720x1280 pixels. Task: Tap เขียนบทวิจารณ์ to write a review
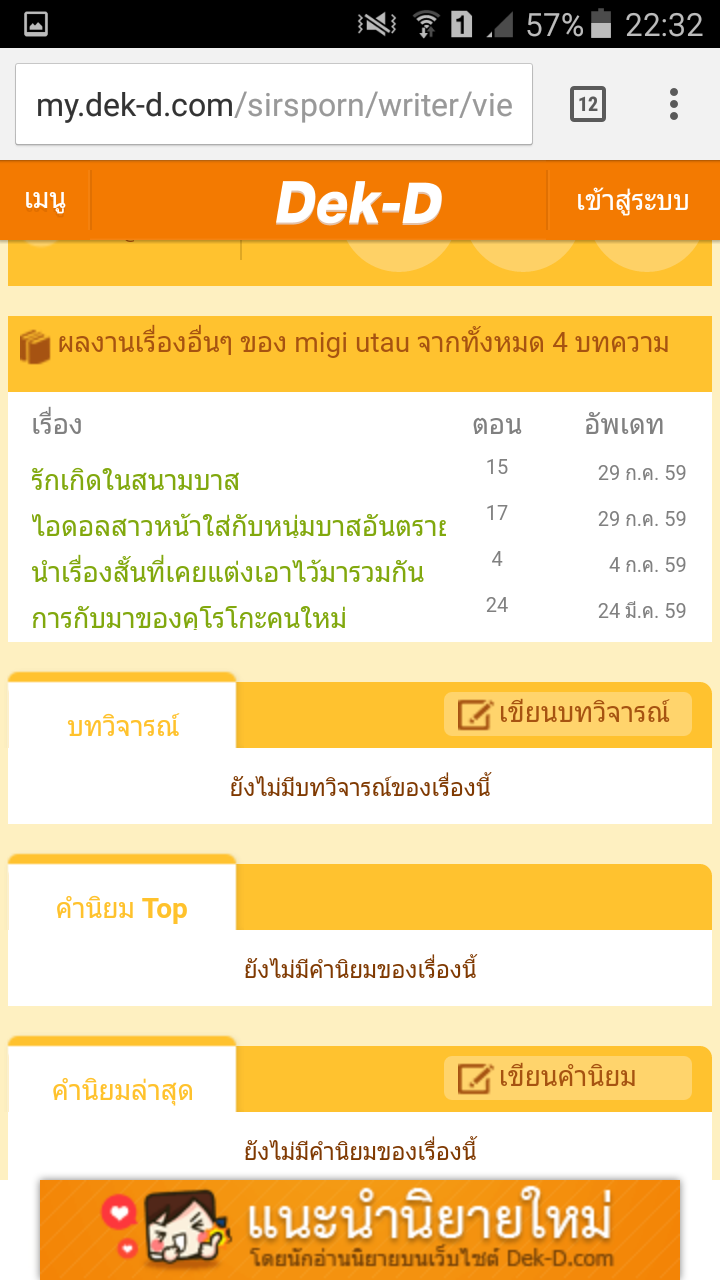(x=568, y=714)
